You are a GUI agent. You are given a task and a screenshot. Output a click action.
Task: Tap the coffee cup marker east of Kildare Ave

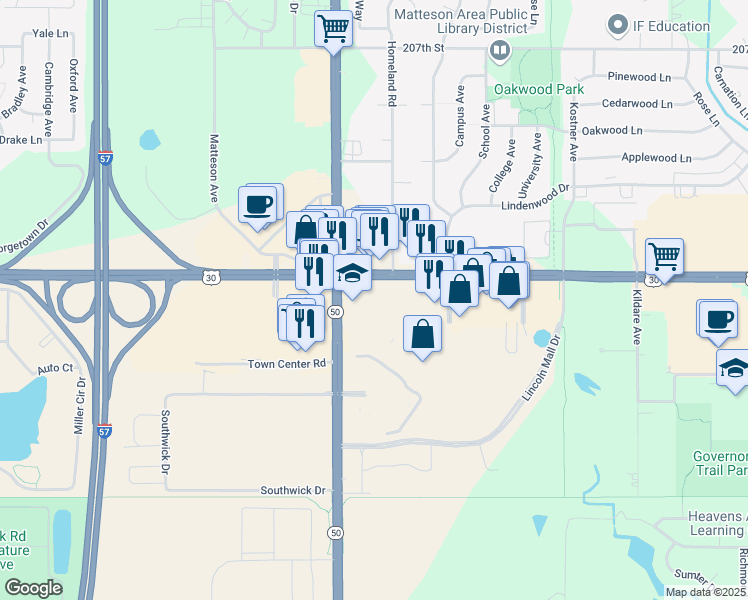717,319
